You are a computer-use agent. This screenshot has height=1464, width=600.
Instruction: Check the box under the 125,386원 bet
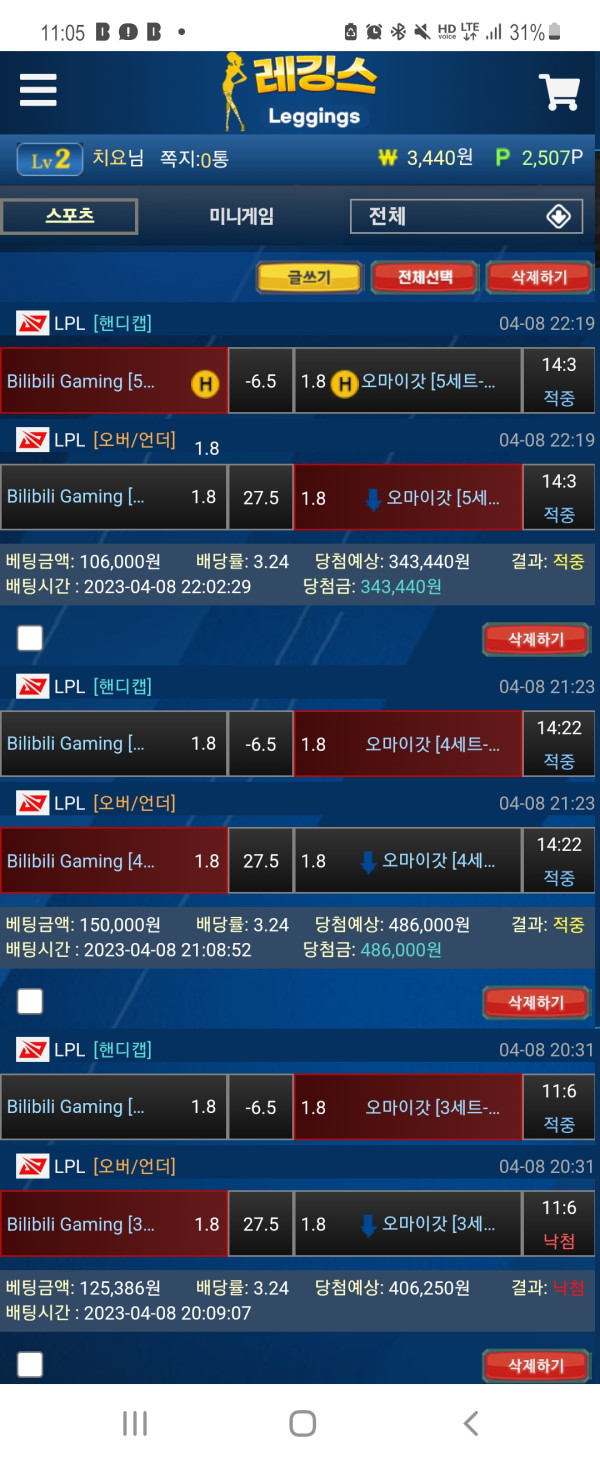point(30,1364)
